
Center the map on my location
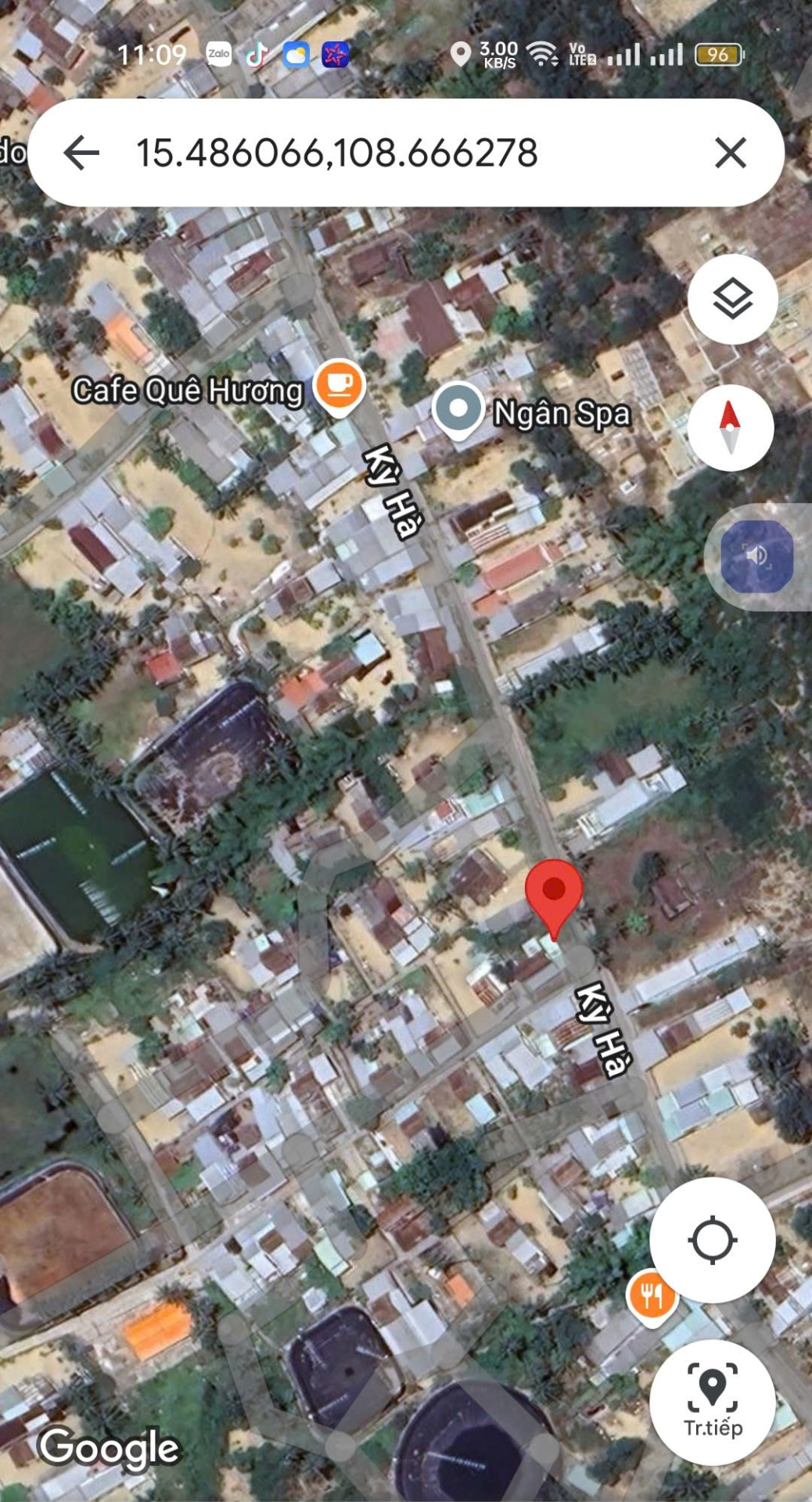(712, 1240)
